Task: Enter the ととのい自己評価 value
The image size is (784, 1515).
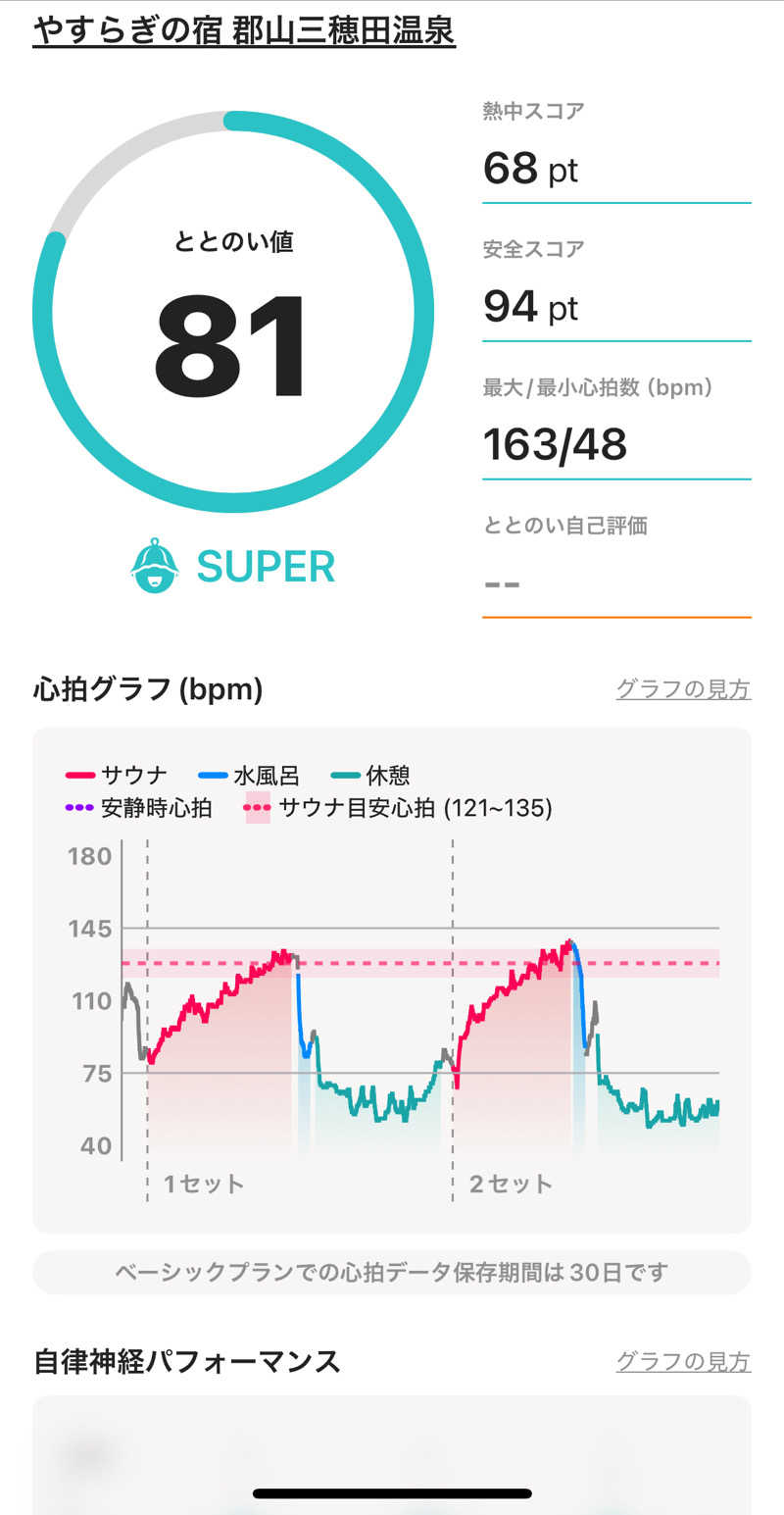Action: click(615, 584)
